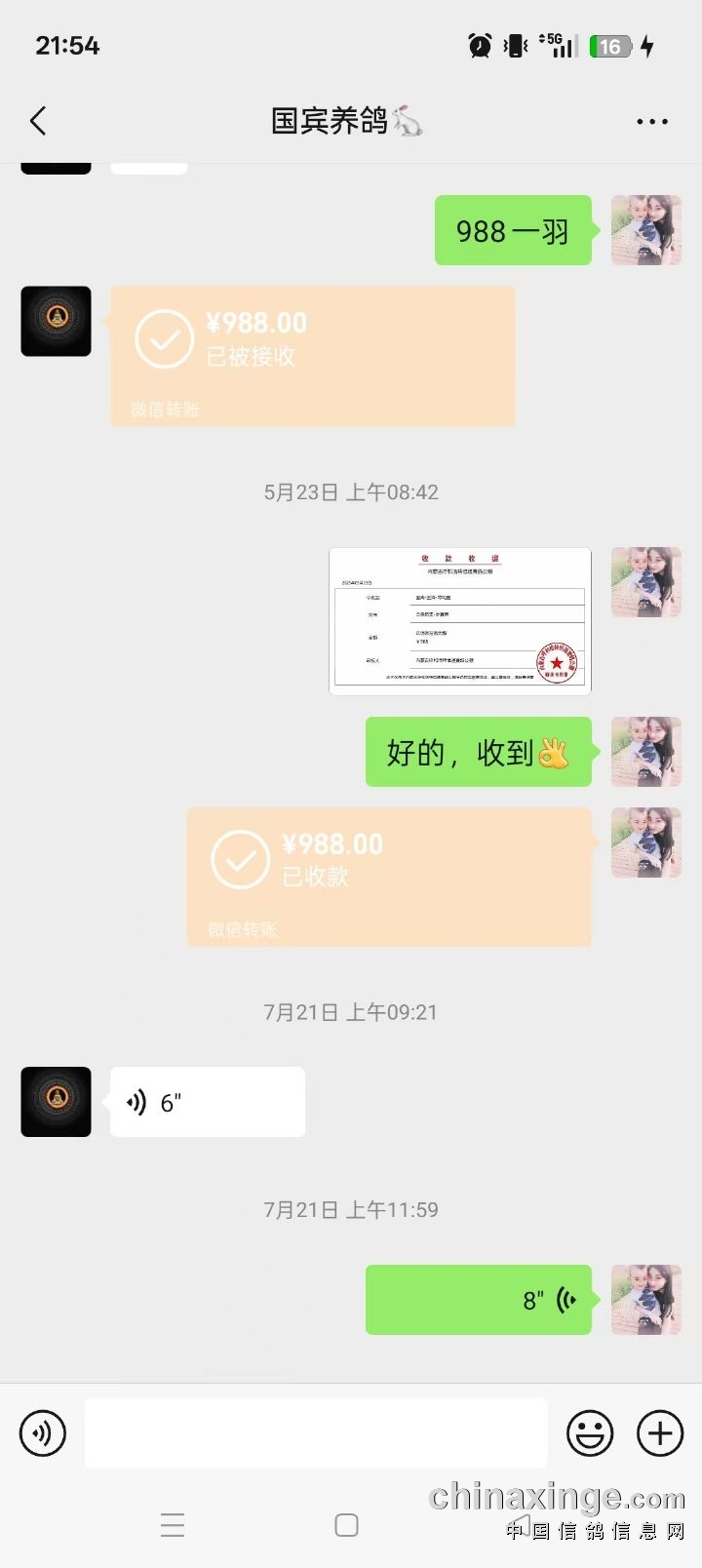
Task: Open the chat overflow menu
Action: (x=651, y=122)
